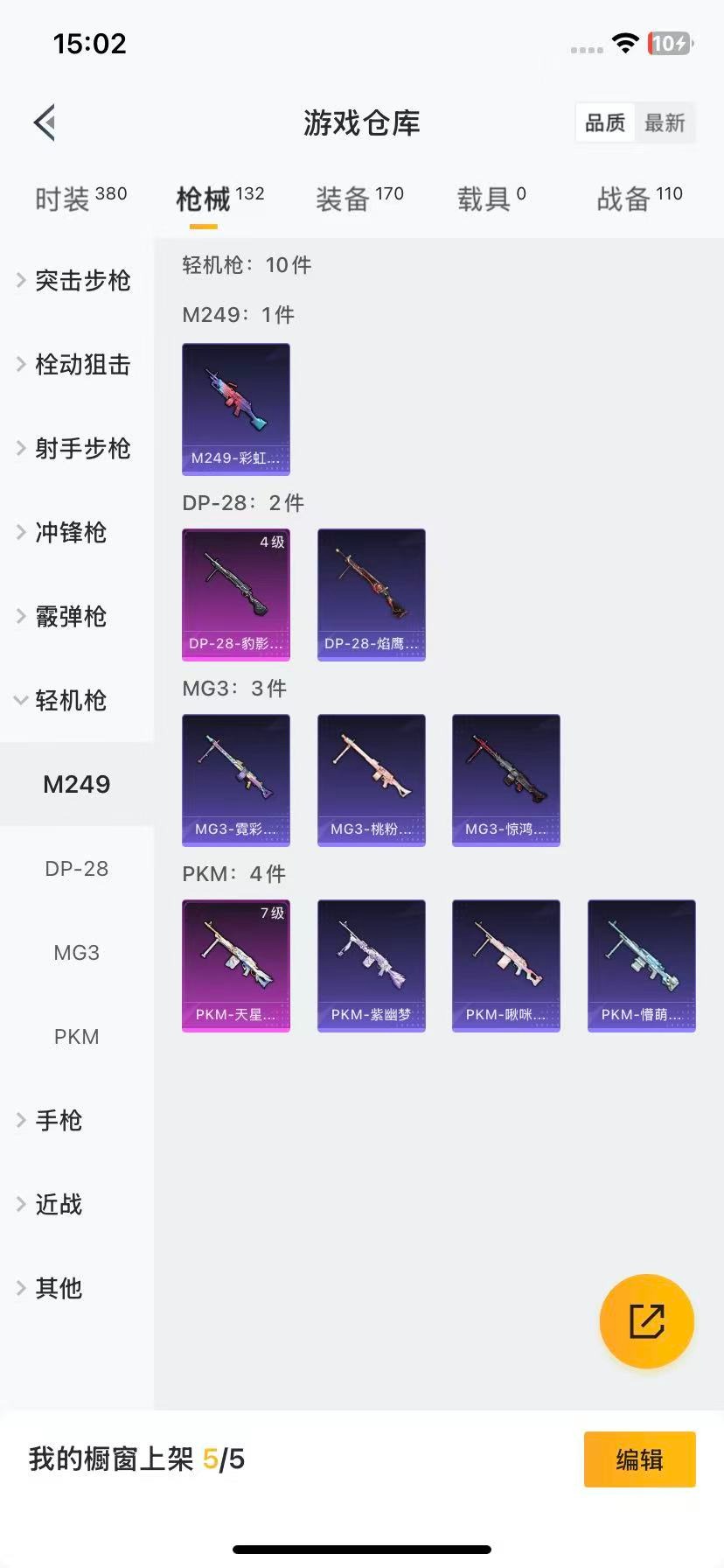The width and height of the screenshot is (724, 1568).
Task: Open the MG3-桃粉 skin tile
Action: click(372, 780)
